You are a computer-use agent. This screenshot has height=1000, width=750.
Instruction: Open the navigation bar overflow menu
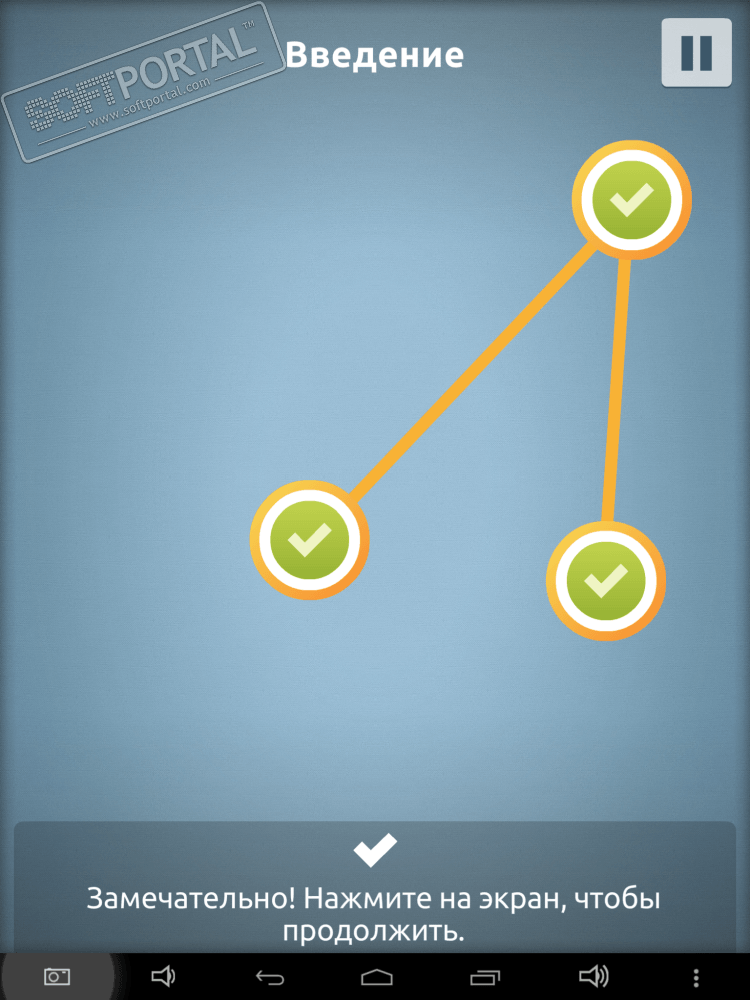tap(696, 977)
